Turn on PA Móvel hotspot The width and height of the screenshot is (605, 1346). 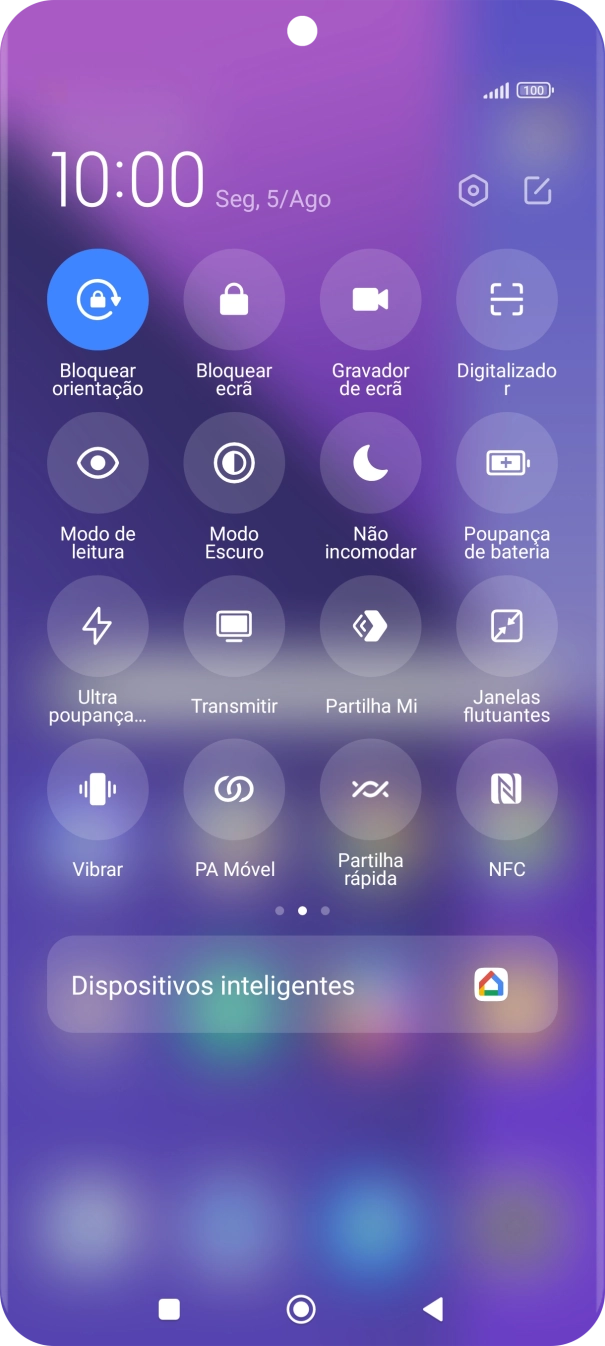(234, 789)
